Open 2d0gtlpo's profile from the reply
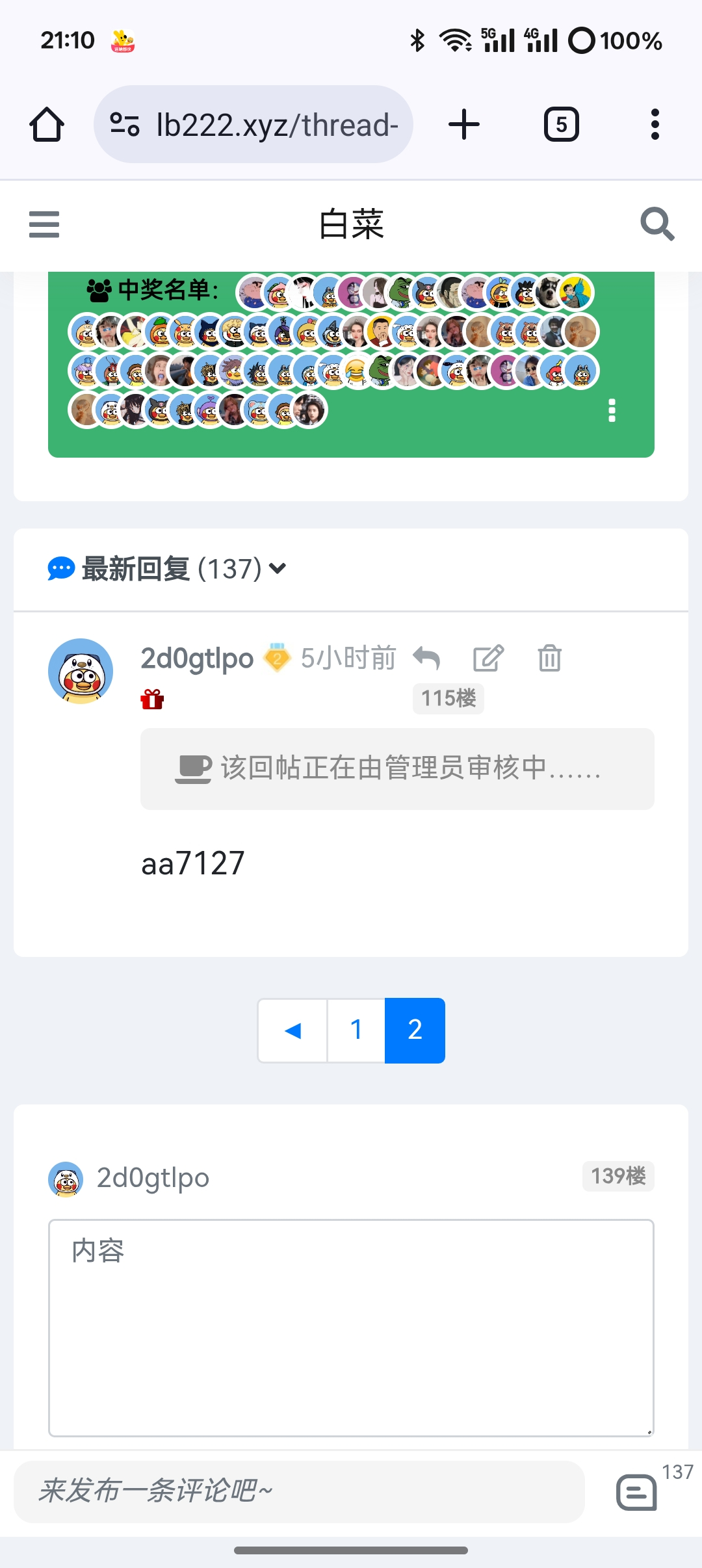702x1568 pixels. point(197,659)
